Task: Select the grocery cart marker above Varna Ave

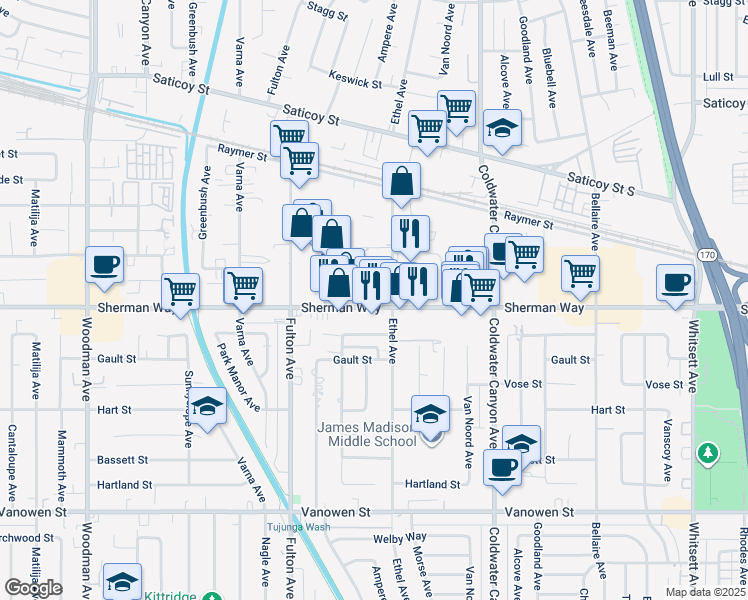Action: coord(243,287)
